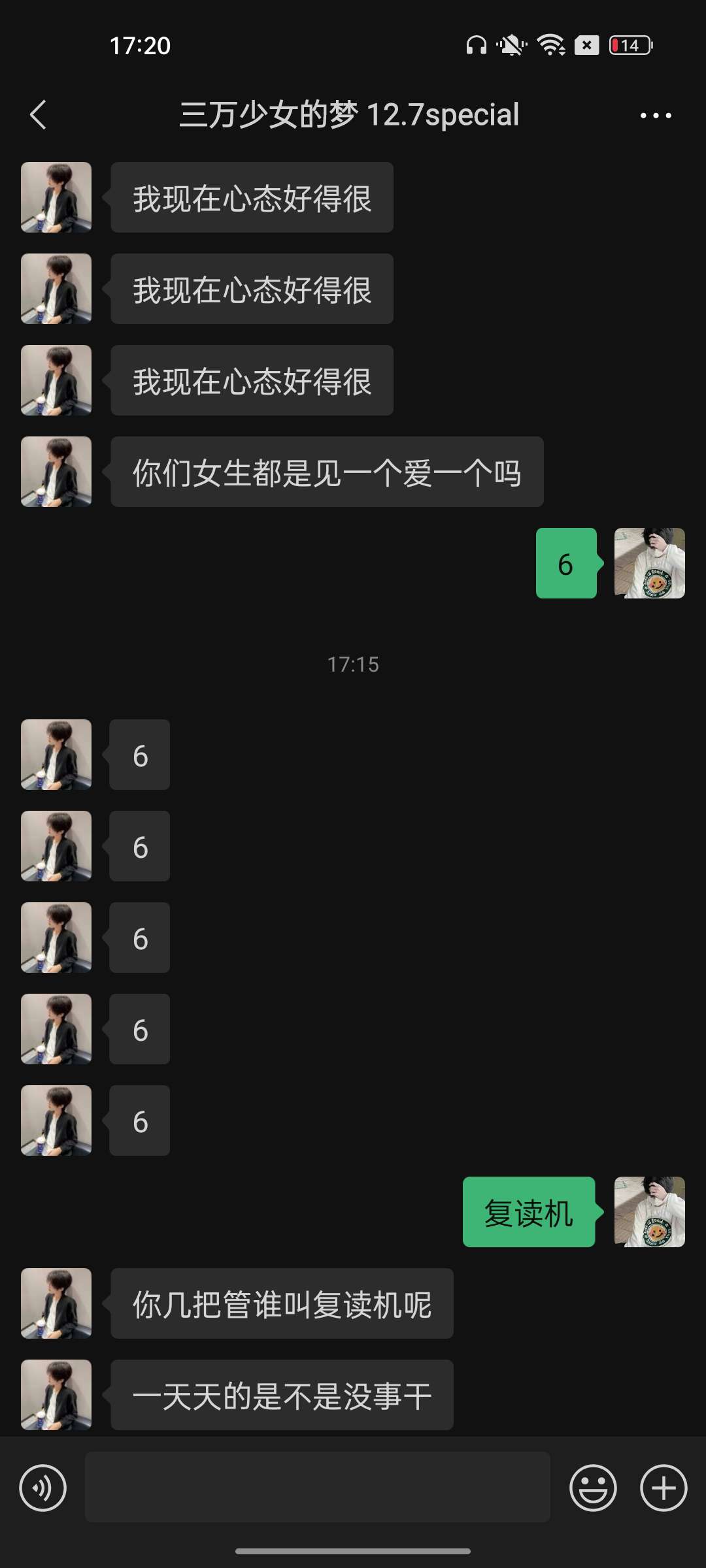The image size is (706, 1568).
Task: Tap my avatar beside 复读机 message
Action: point(649,1212)
